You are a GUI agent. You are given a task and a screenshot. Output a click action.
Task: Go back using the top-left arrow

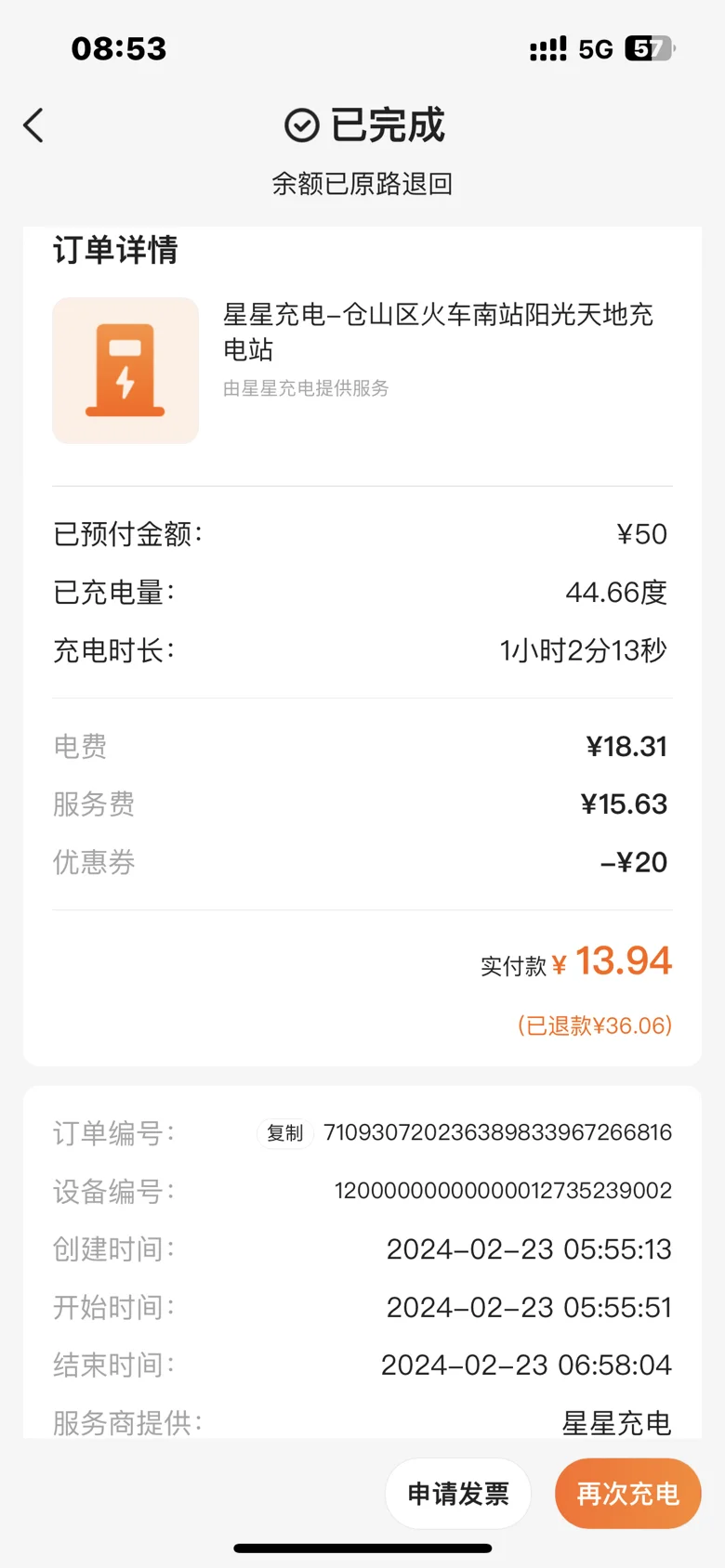[34, 126]
